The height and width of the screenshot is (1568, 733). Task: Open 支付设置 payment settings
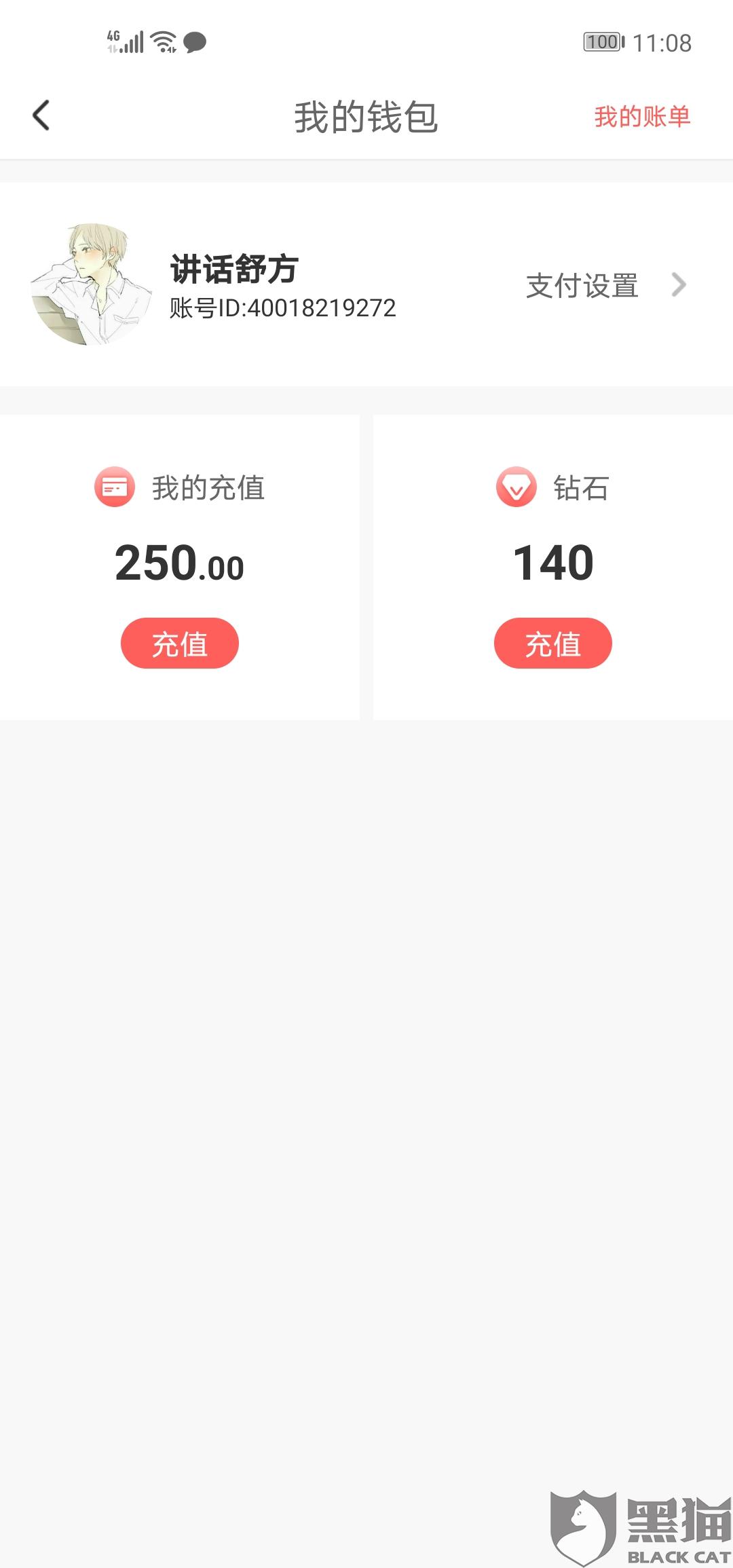click(x=605, y=286)
